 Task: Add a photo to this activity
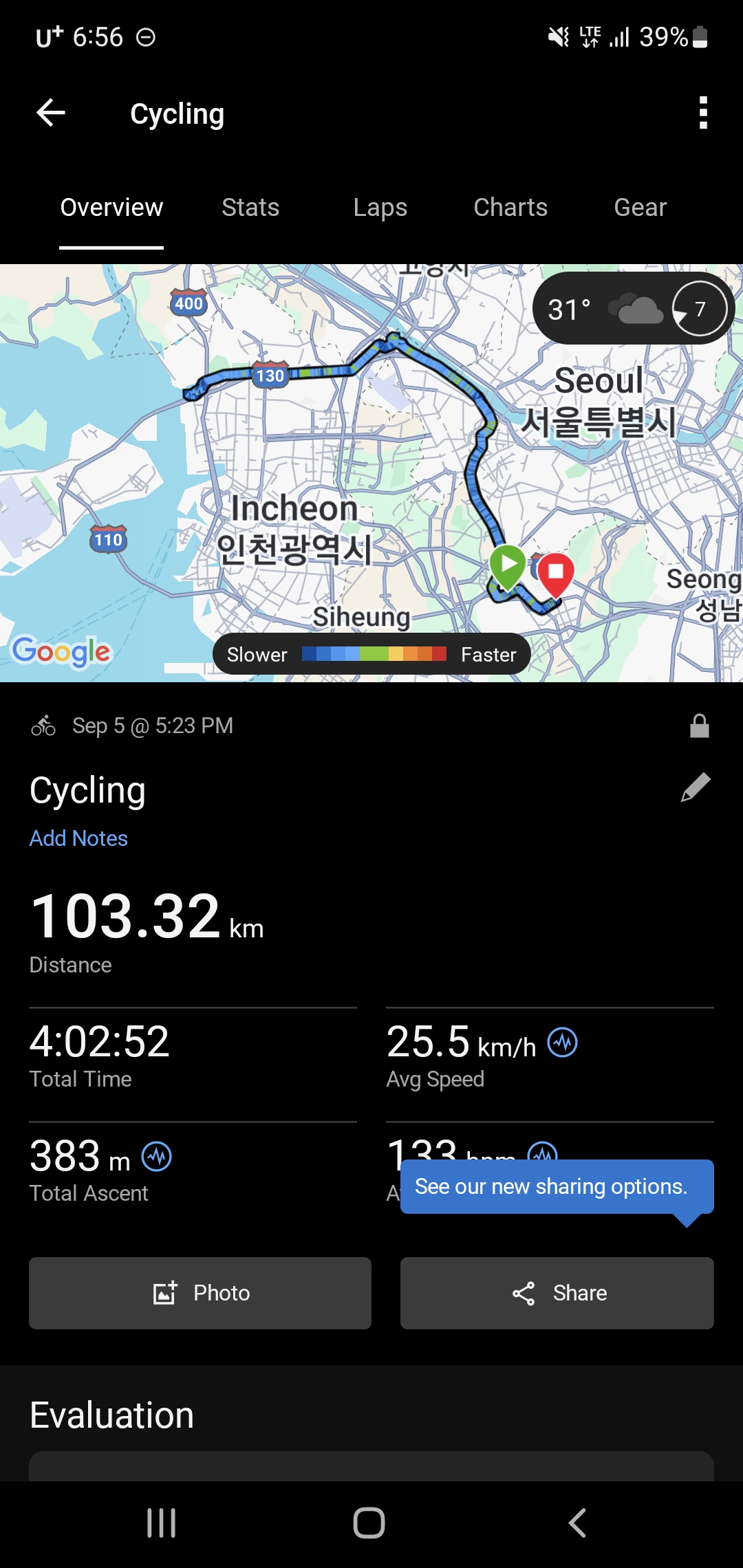[x=200, y=1293]
